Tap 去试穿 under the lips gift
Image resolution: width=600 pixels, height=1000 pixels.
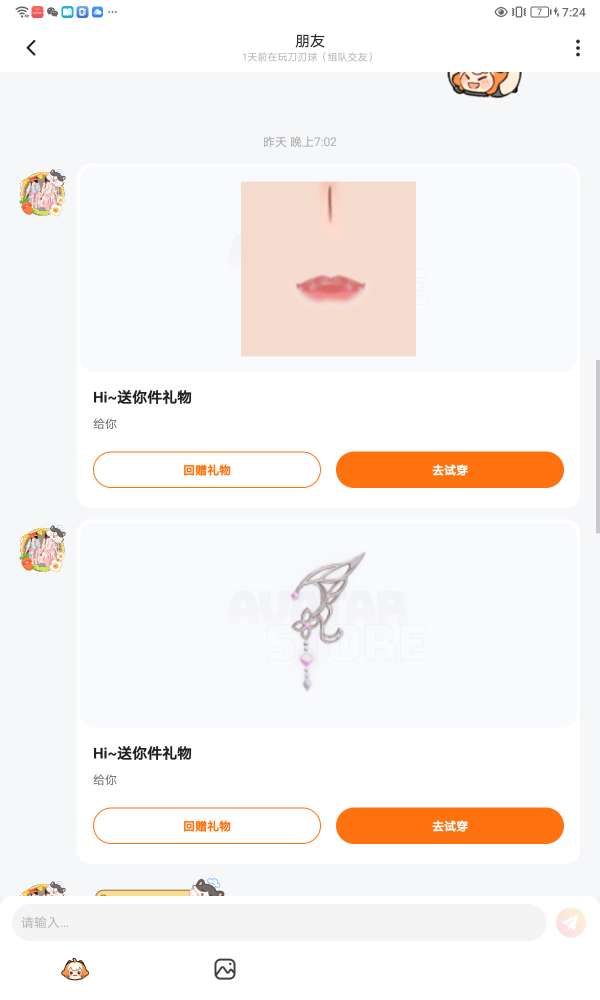tap(449, 470)
